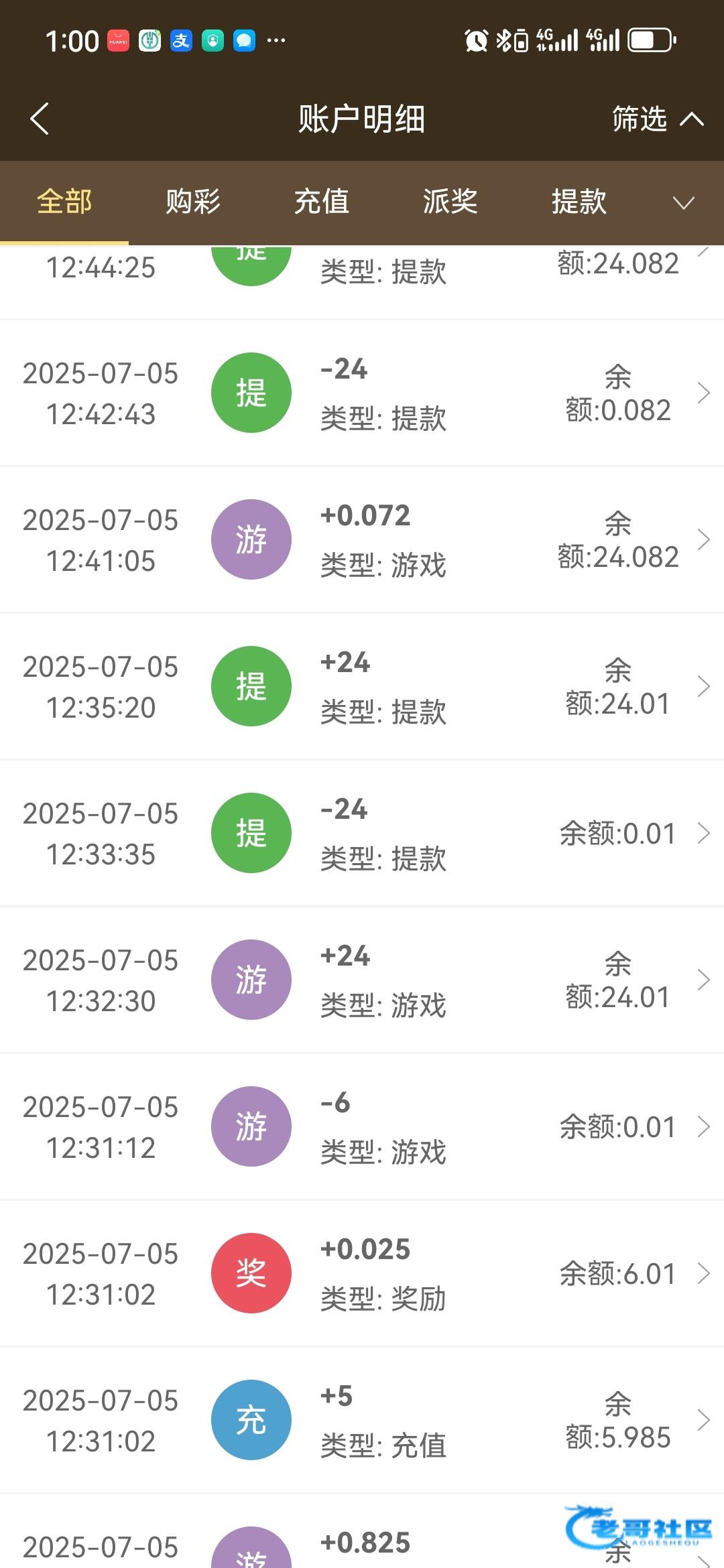Open the 12:31:12 游戏 -6 record
724x1568 pixels.
(x=362, y=1127)
